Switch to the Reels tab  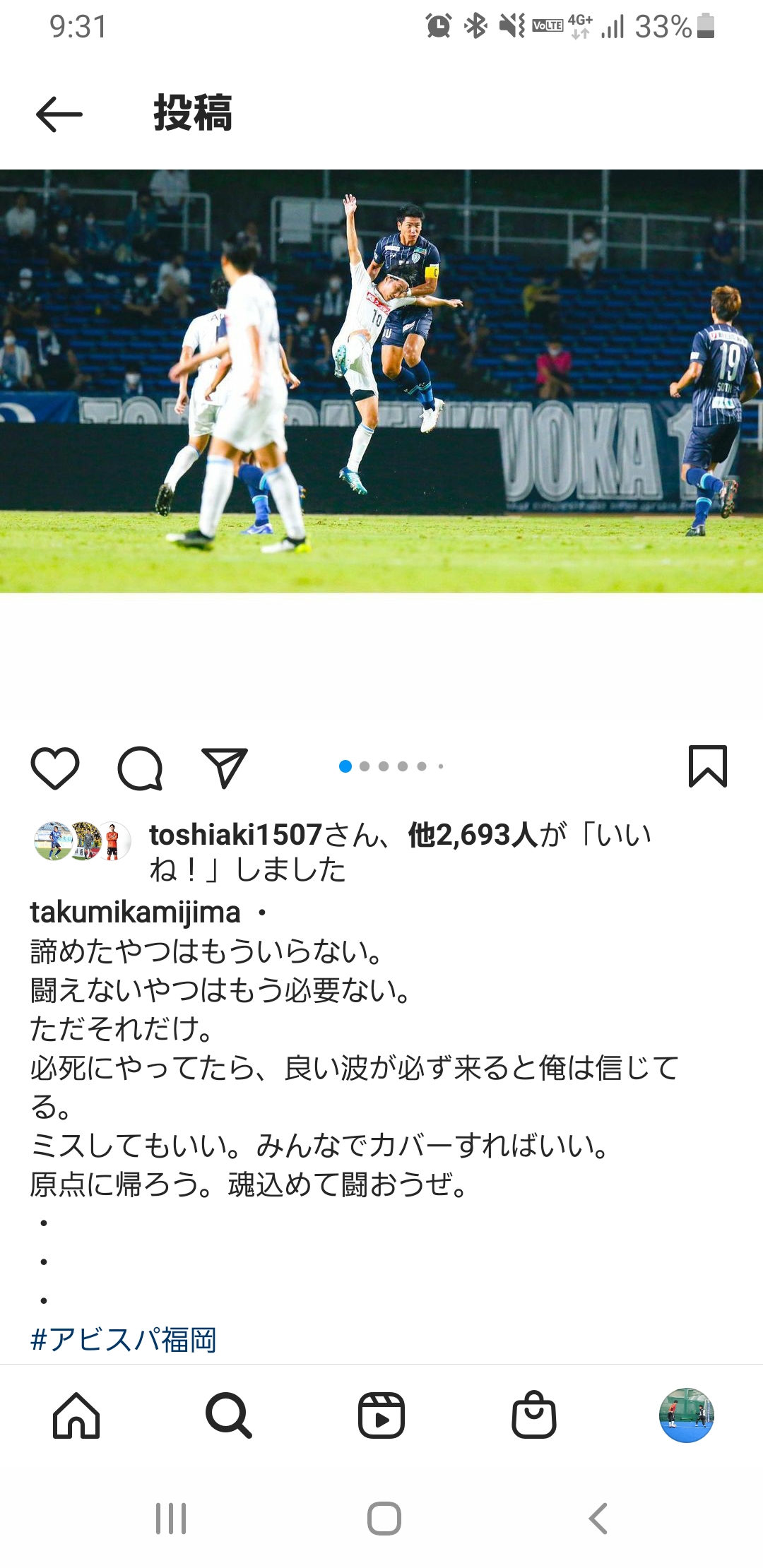(x=381, y=1415)
